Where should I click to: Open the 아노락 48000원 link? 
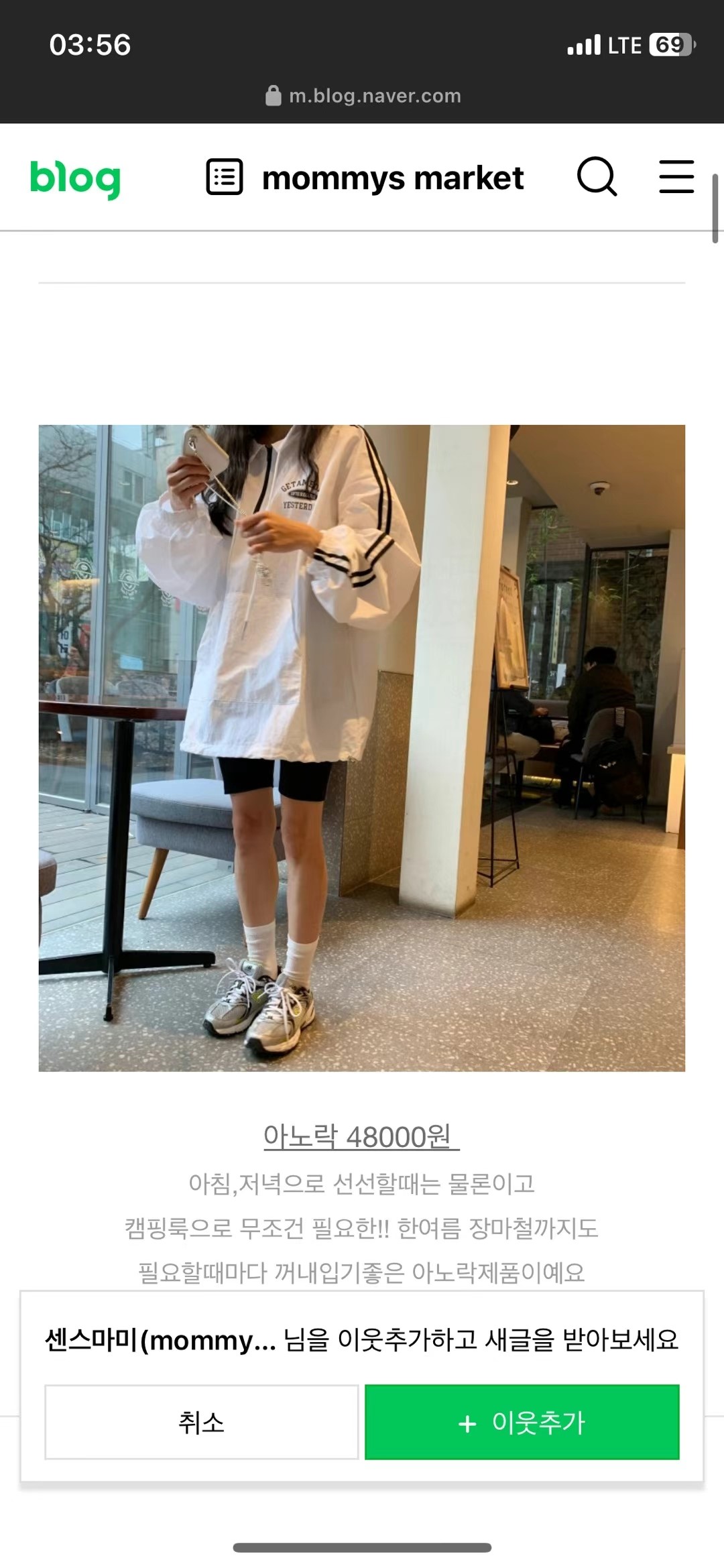coord(361,1136)
